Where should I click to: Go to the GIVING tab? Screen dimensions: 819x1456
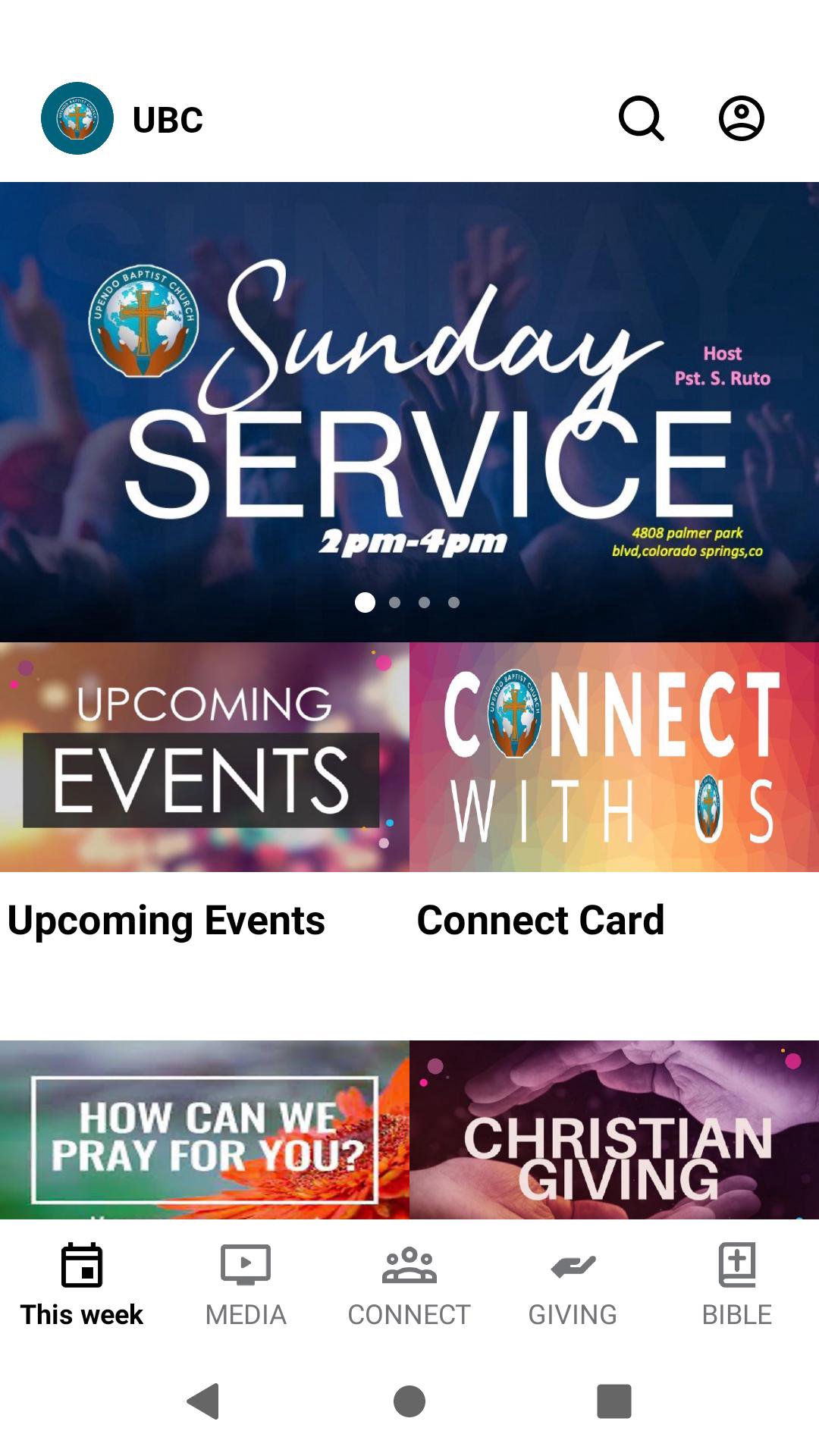point(573,1285)
